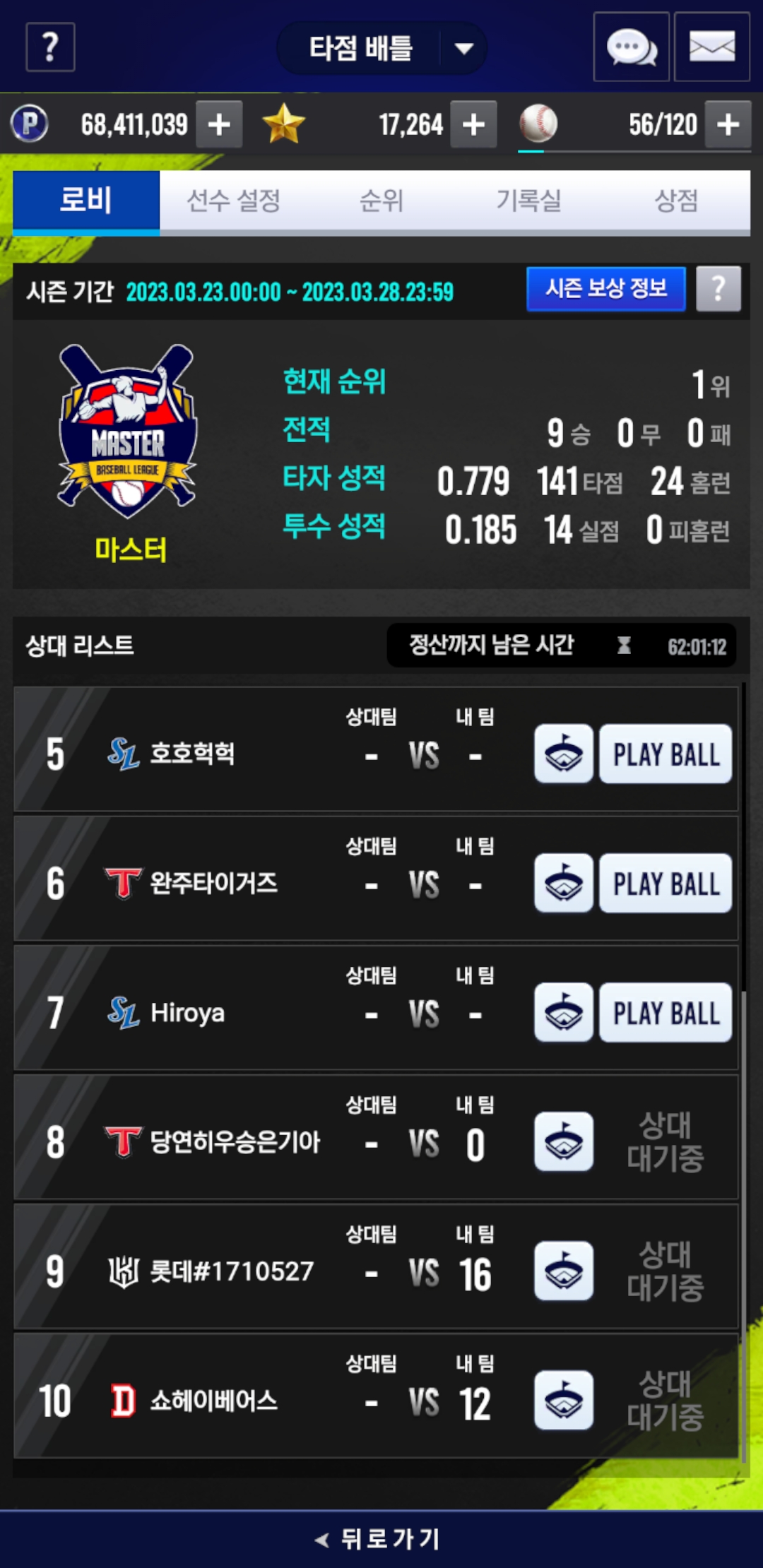Refill baseballs with the plus button
The image size is (763, 1568).
tap(728, 124)
